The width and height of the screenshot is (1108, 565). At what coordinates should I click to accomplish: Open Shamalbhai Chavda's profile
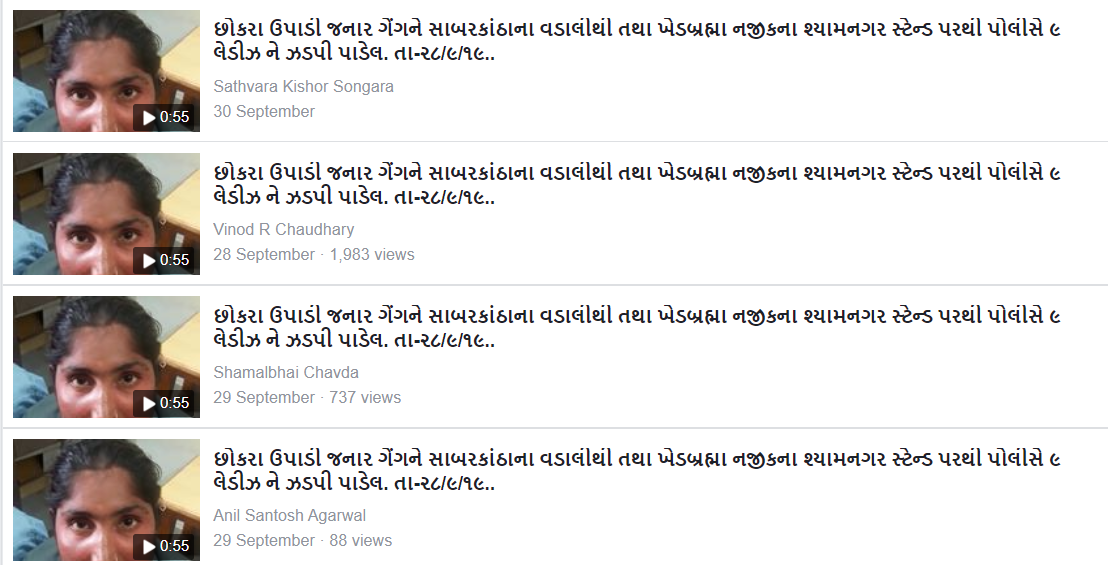coord(286,372)
